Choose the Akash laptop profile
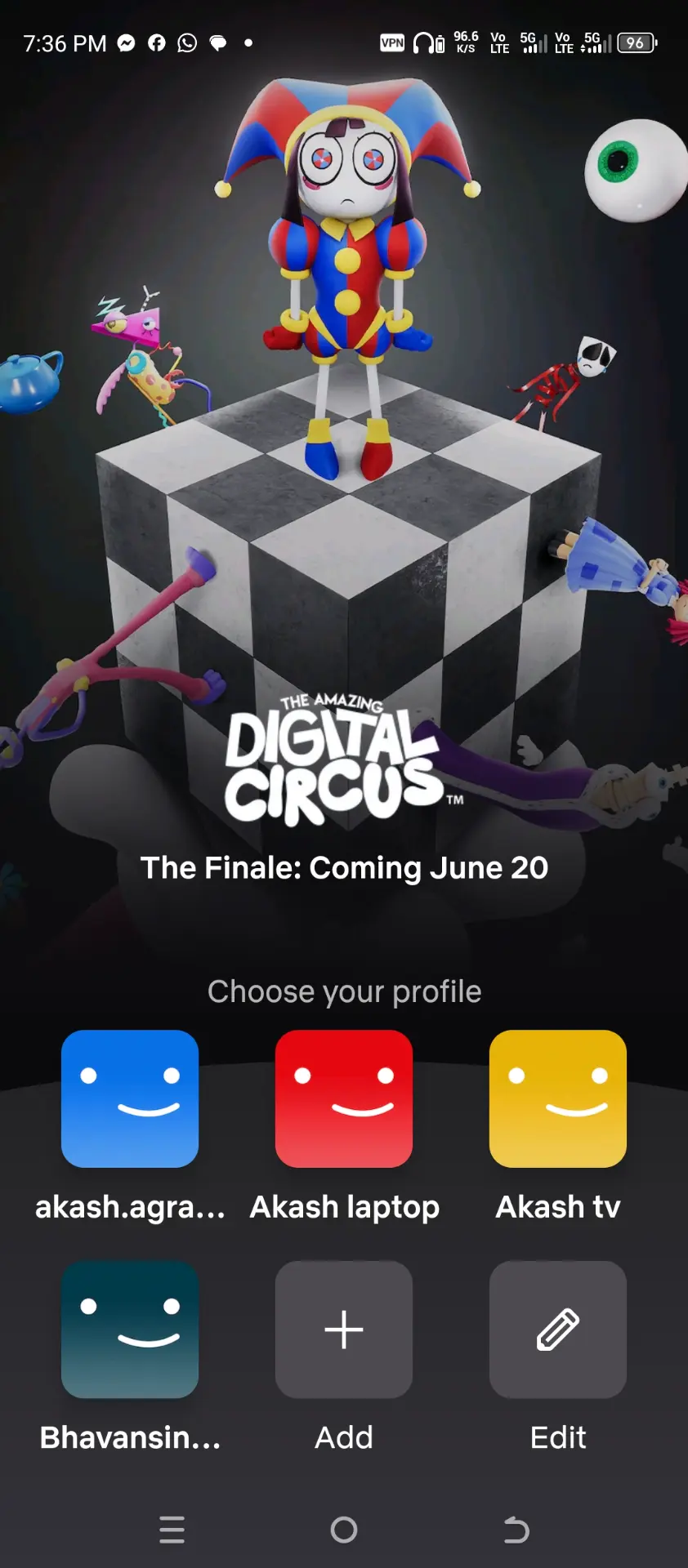This screenshot has height=1568, width=688. point(344,1098)
